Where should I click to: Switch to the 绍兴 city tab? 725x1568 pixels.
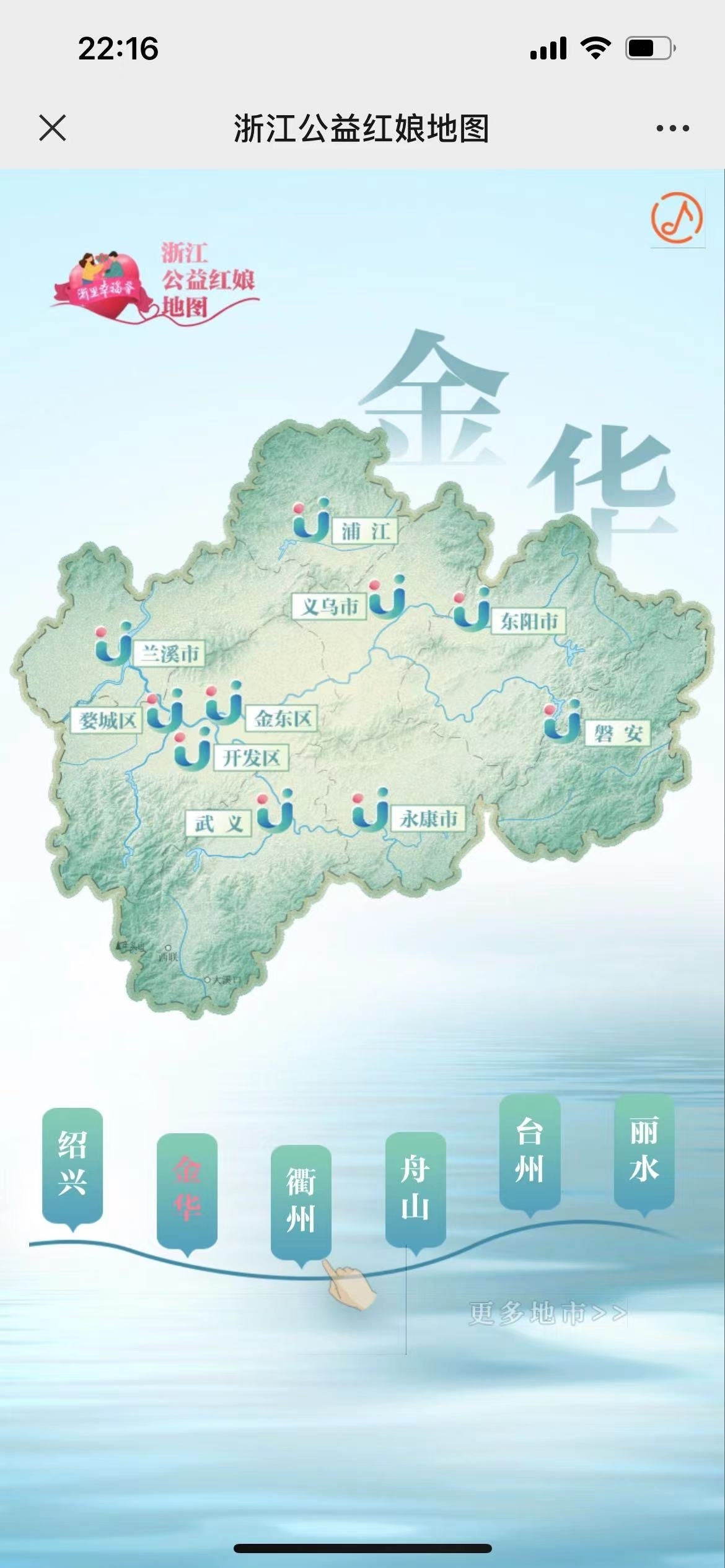click(72, 1165)
